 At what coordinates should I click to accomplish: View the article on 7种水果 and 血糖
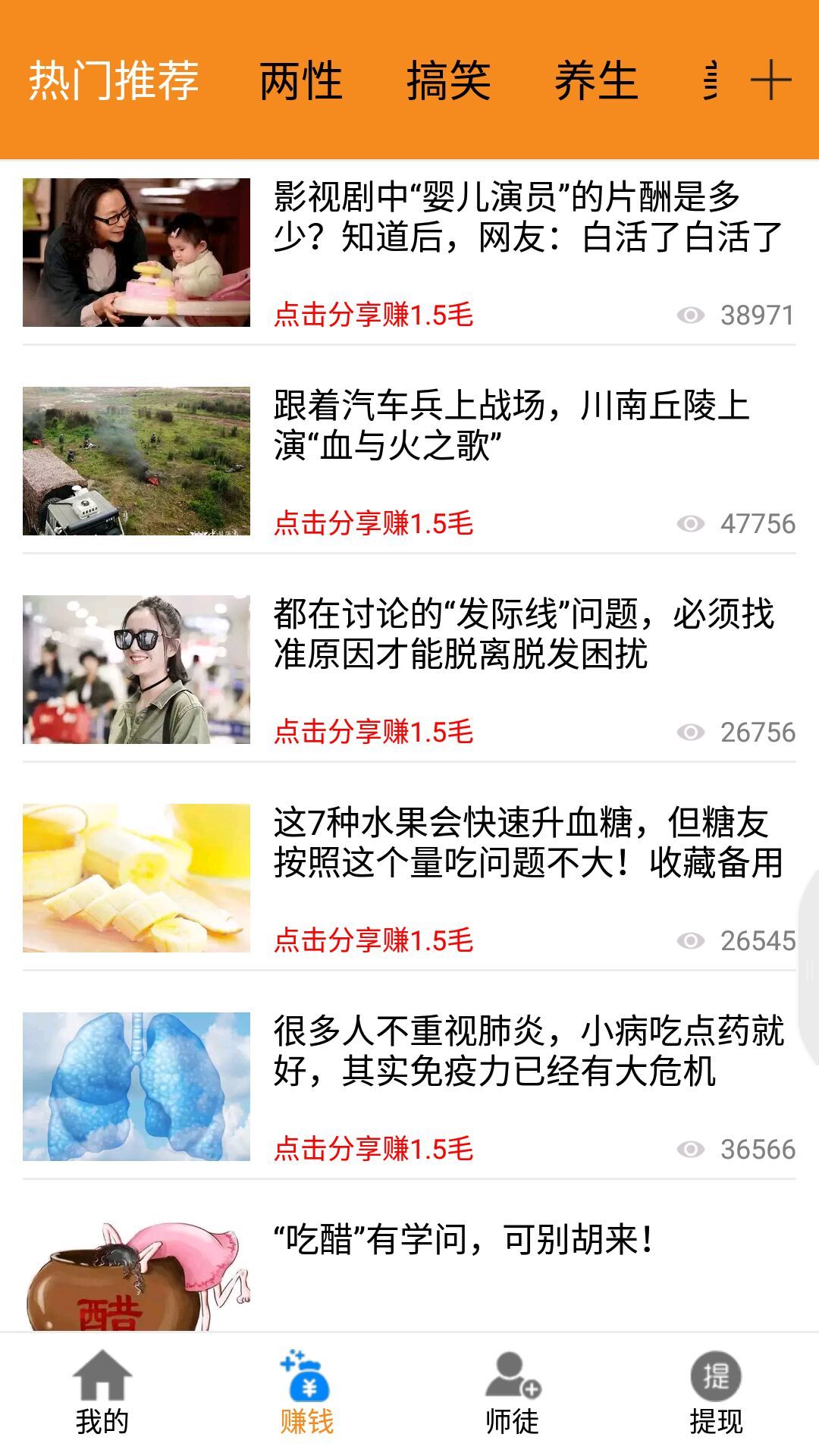tap(527, 843)
